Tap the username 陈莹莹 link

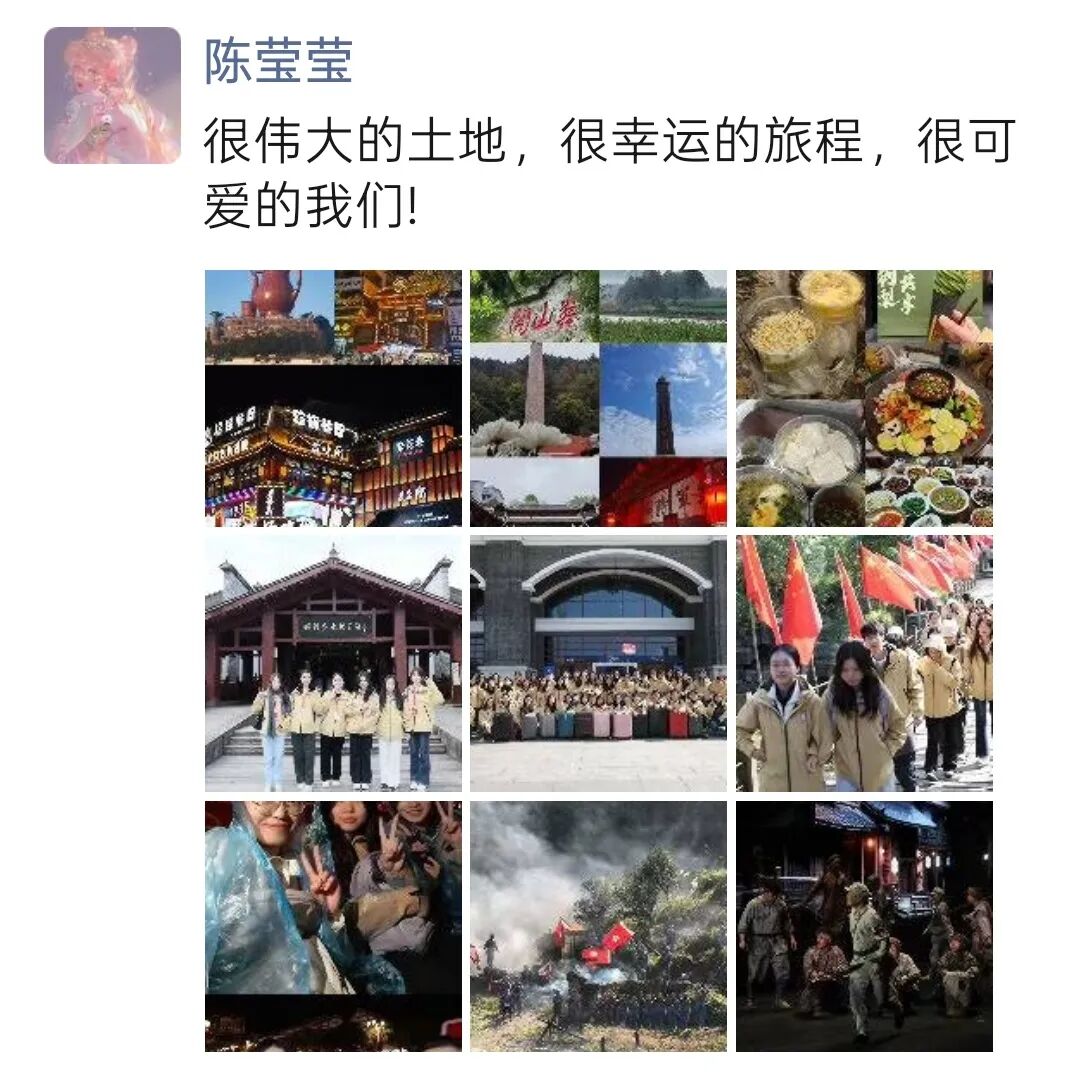278,62
